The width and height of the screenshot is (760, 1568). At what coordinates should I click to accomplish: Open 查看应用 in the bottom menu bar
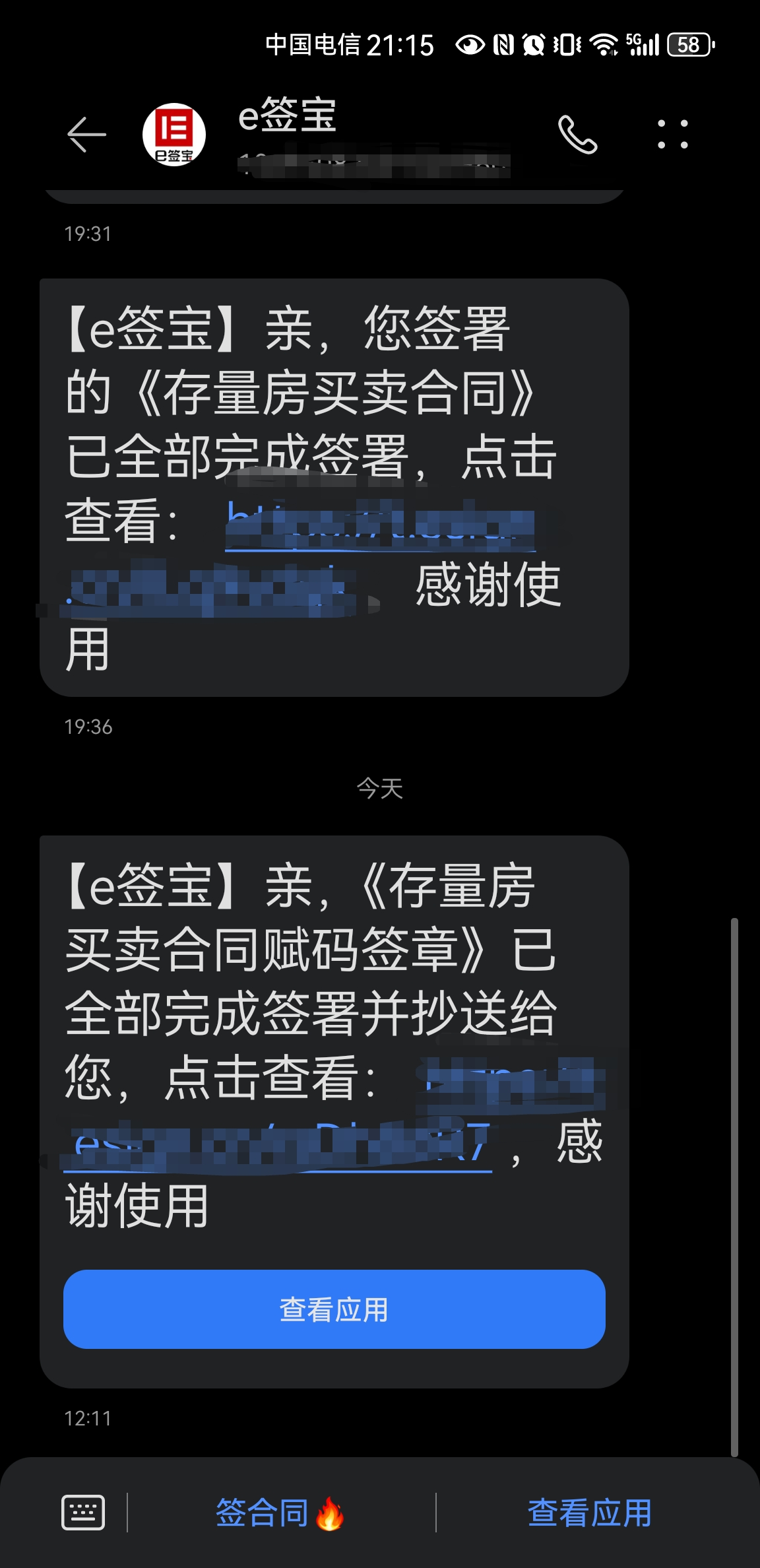589,1513
